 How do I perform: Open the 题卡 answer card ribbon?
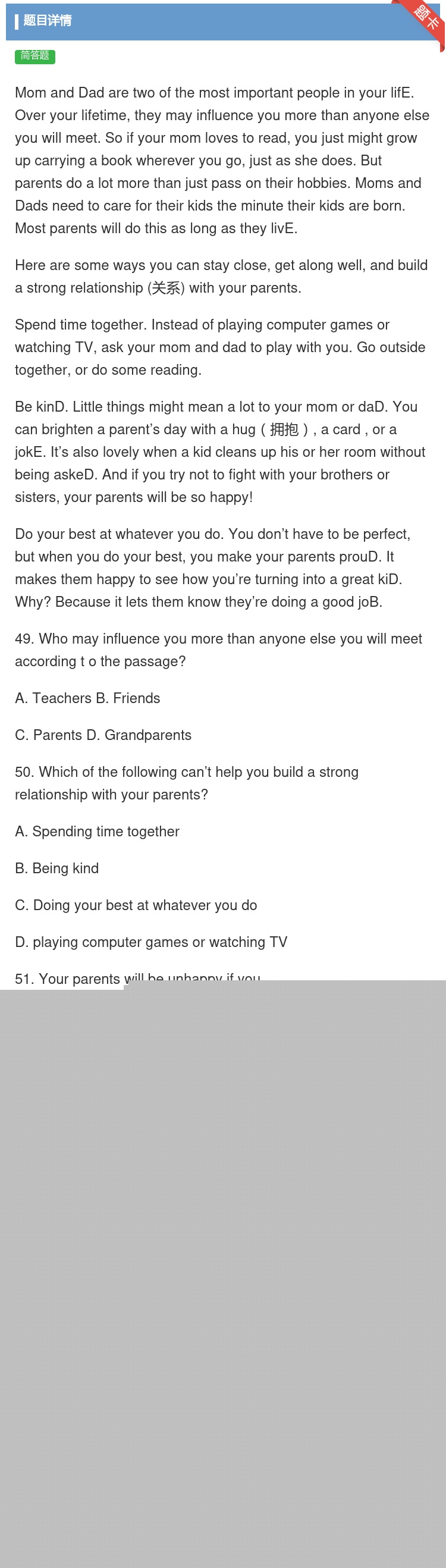pyautogui.click(x=426, y=18)
